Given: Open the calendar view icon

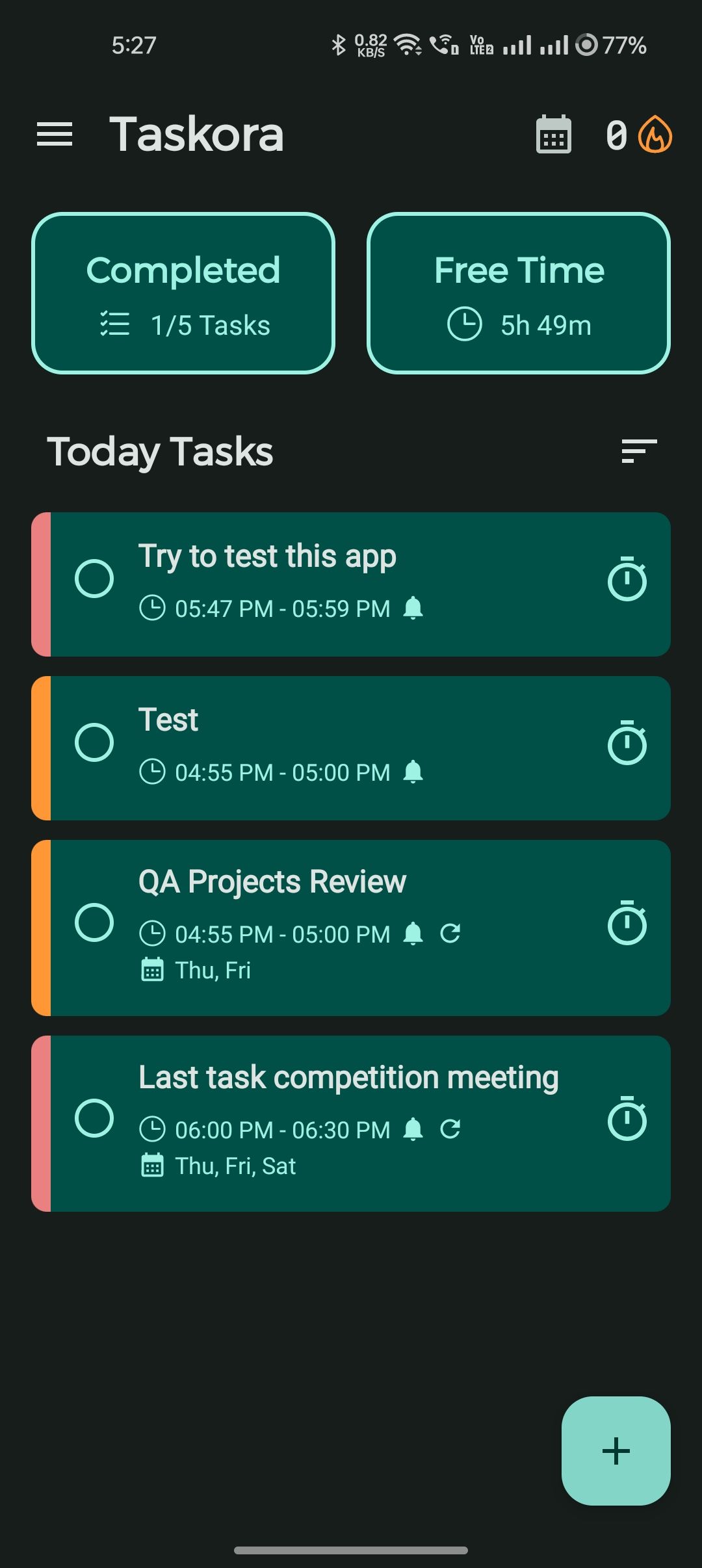Looking at the screenshot, I should (553, 135).
